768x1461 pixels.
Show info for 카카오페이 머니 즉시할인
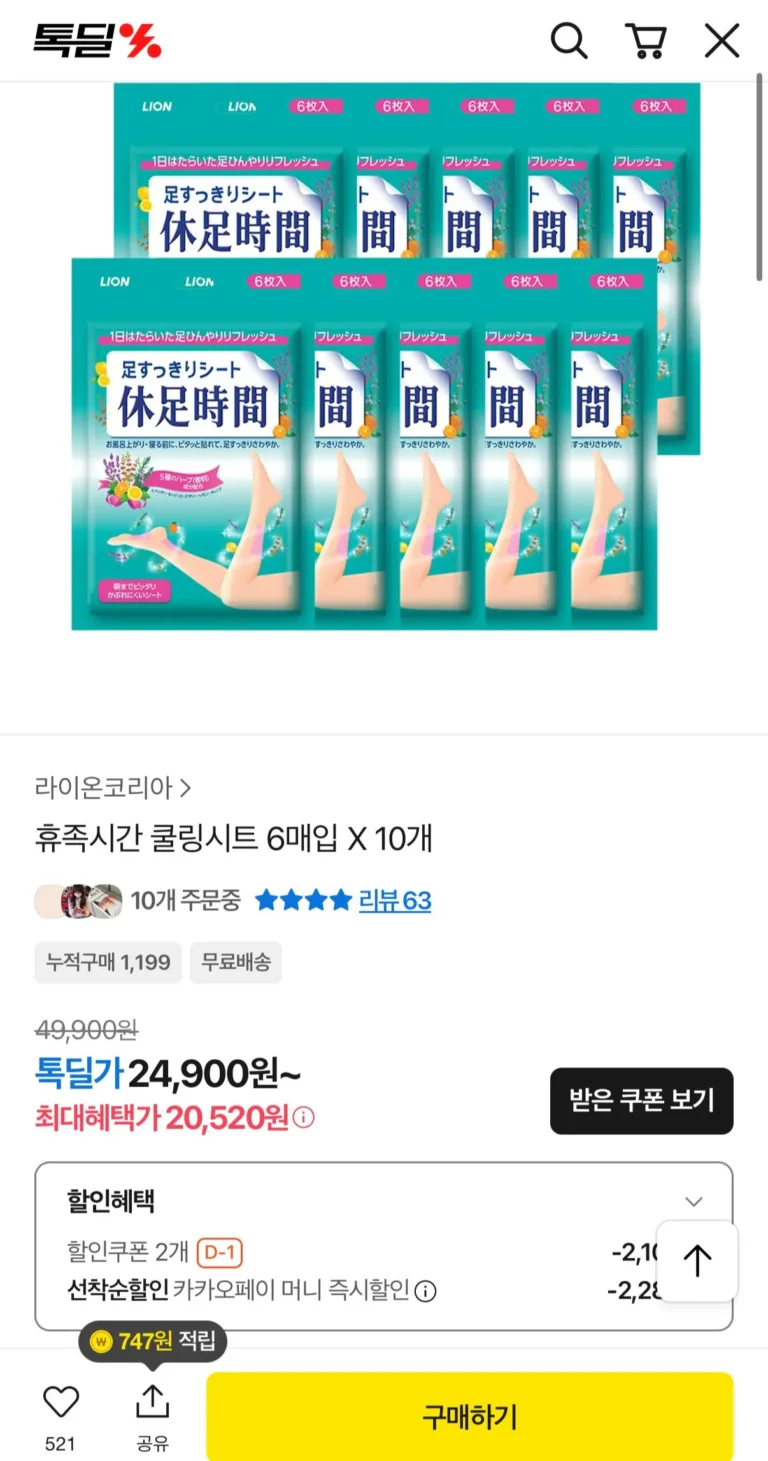tap(425, 1291)
